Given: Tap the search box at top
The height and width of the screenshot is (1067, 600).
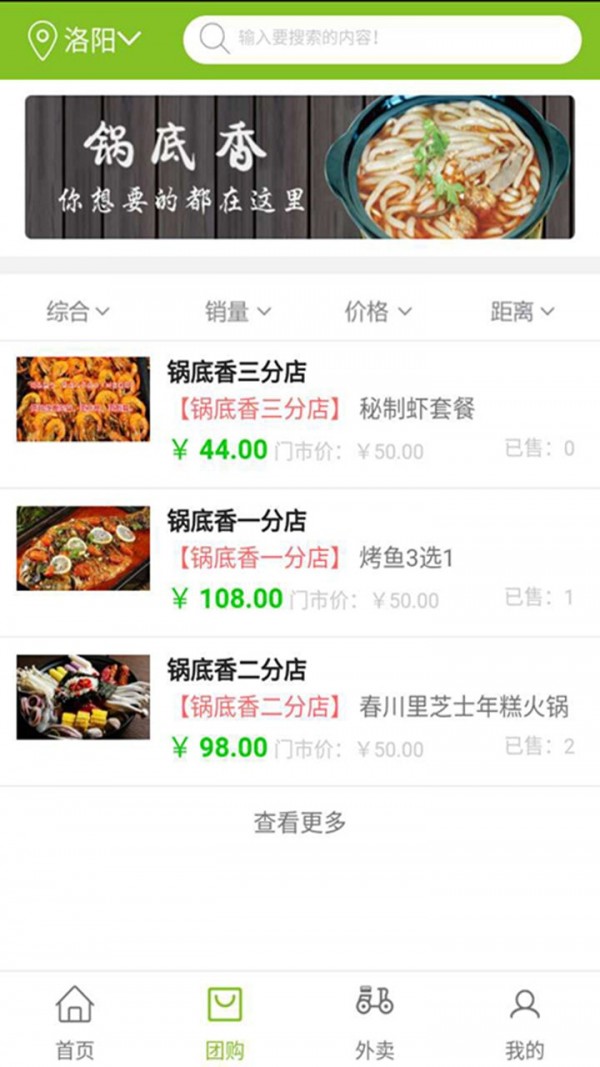Looking at the screenshot, I should [x=382, y=40].
